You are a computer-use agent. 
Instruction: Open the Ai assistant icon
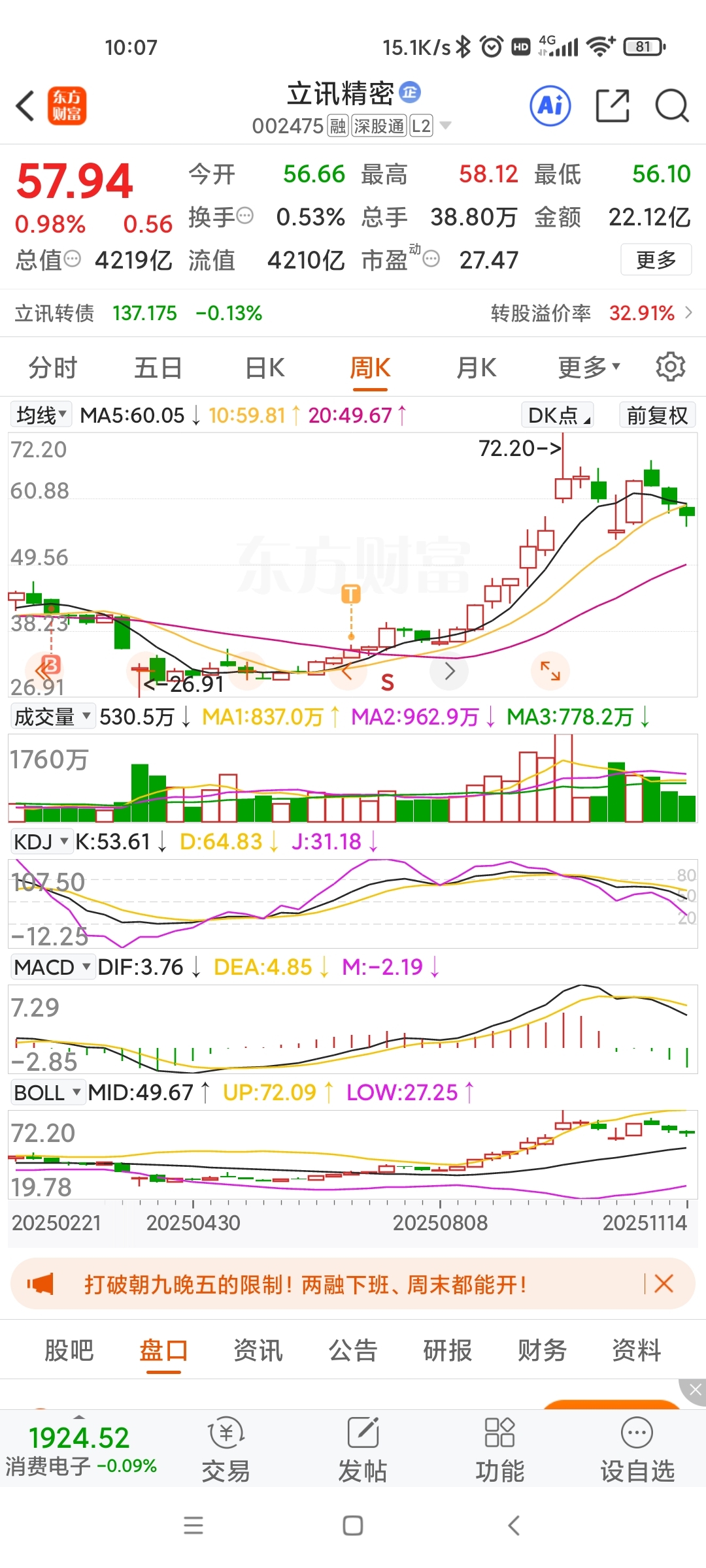coord(550,105)
